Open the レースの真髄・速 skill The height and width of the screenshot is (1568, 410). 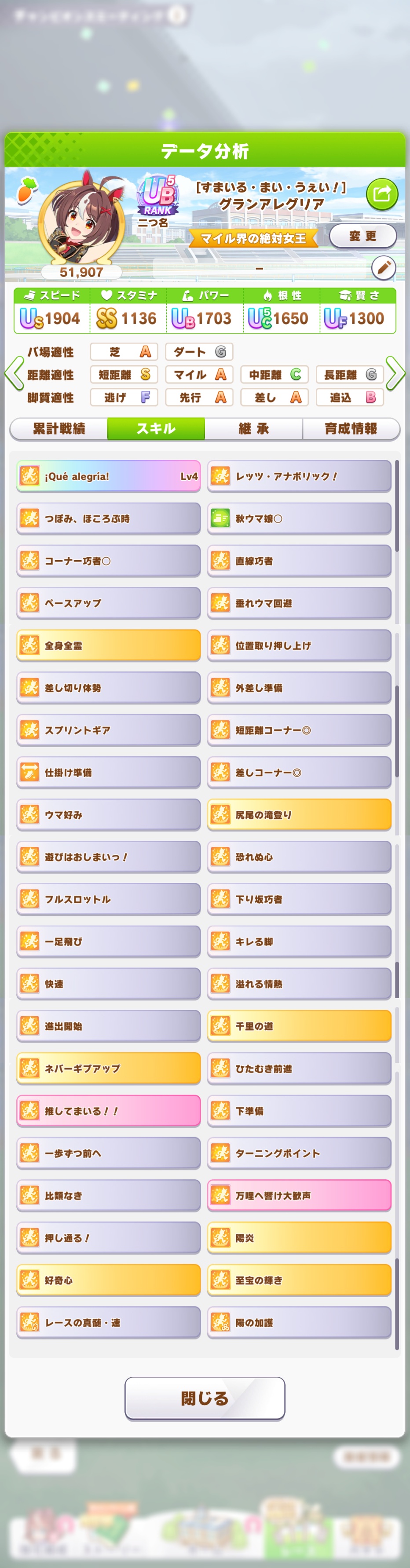[x=109, y=1322]
